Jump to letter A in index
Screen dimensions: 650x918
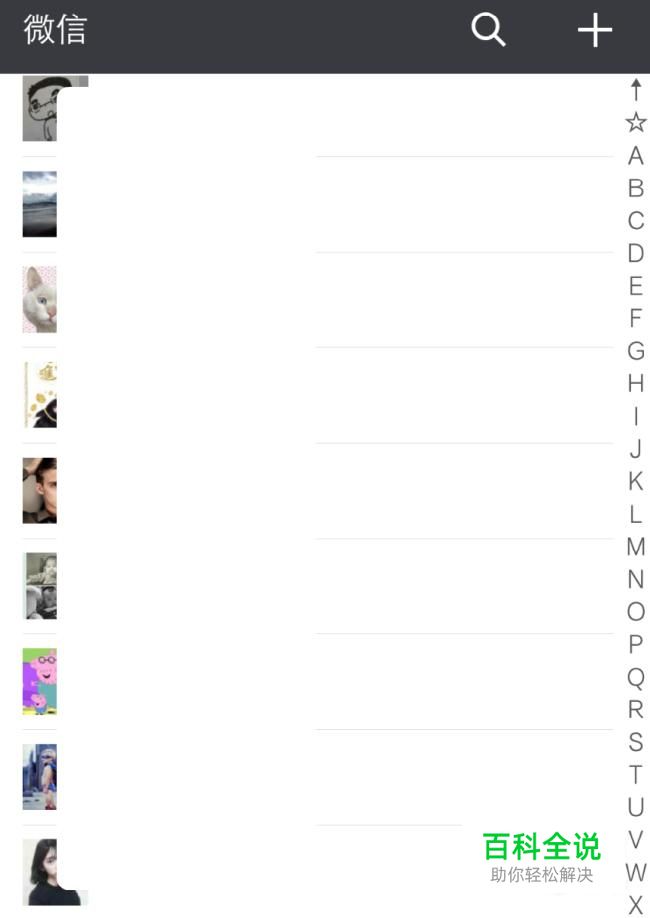click(x=635, y=156)
